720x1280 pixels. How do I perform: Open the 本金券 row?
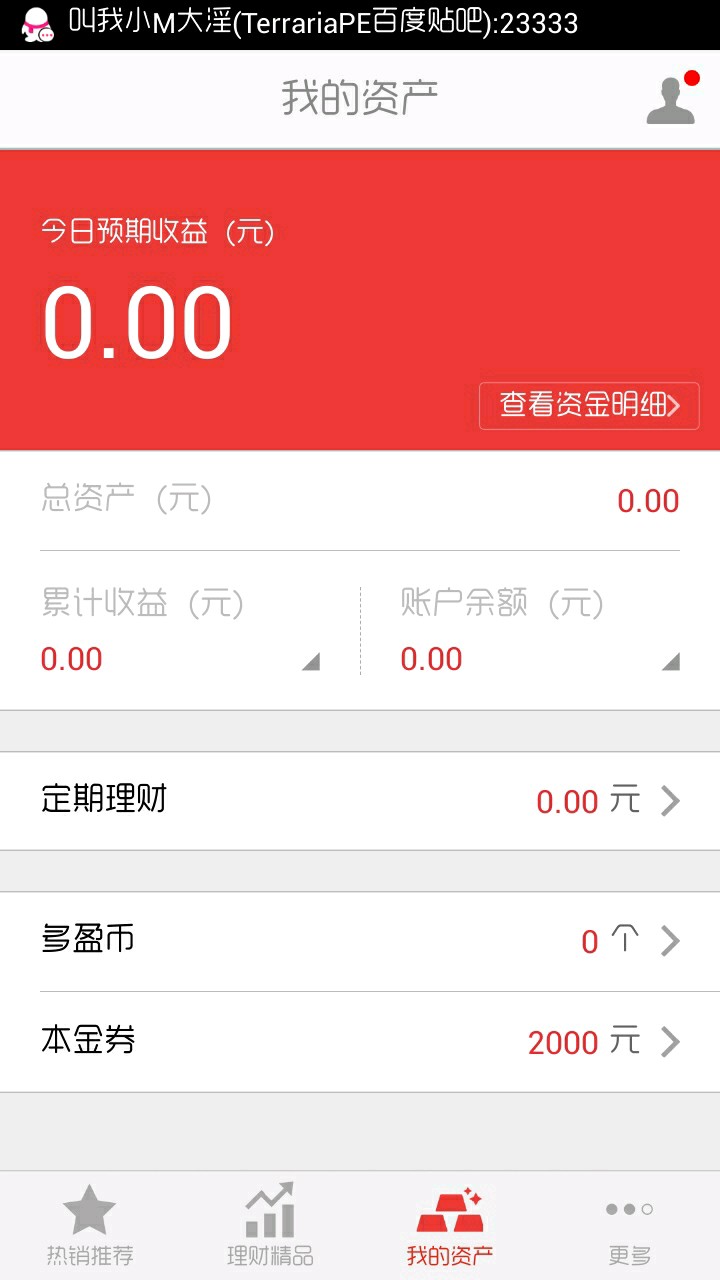[x=360, y=1042]
